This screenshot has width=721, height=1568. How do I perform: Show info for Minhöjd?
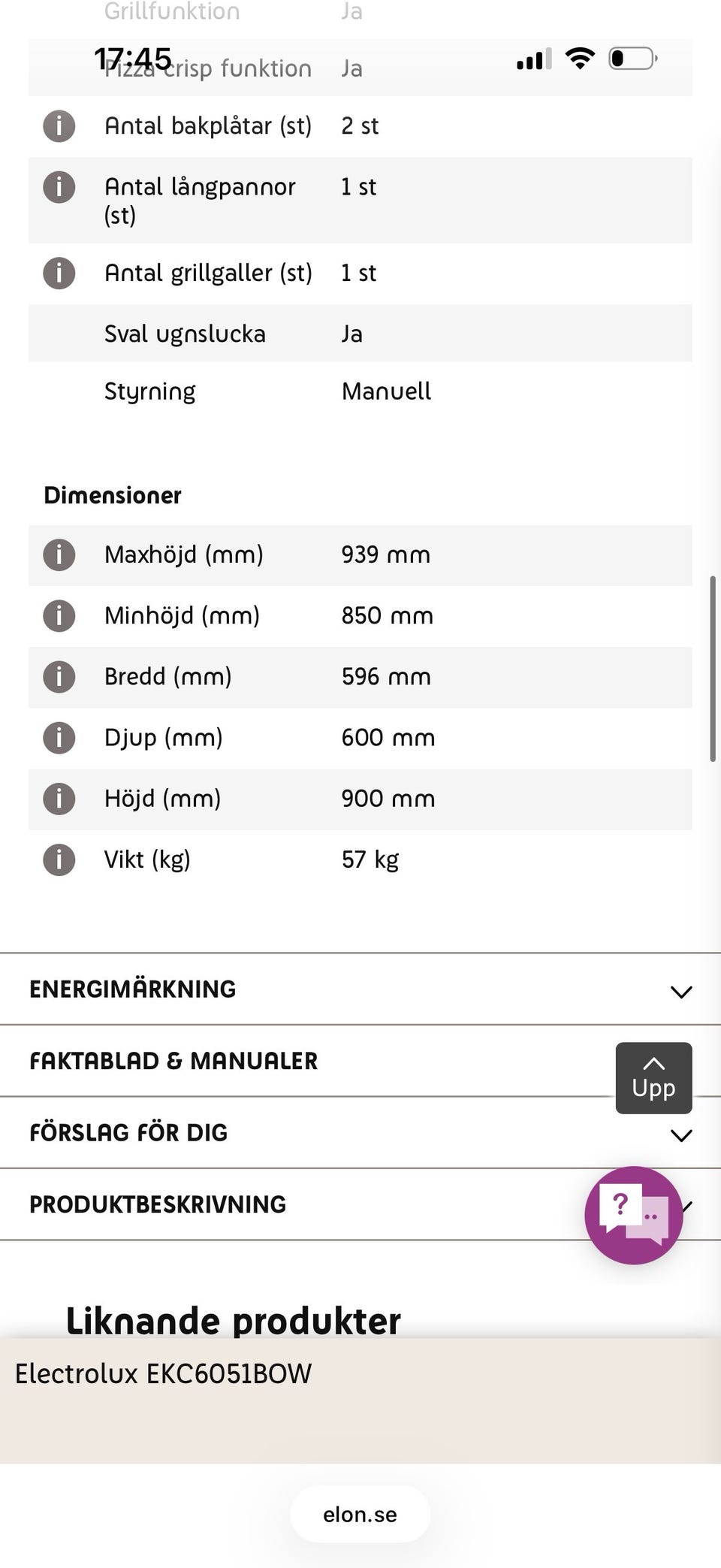59,616
